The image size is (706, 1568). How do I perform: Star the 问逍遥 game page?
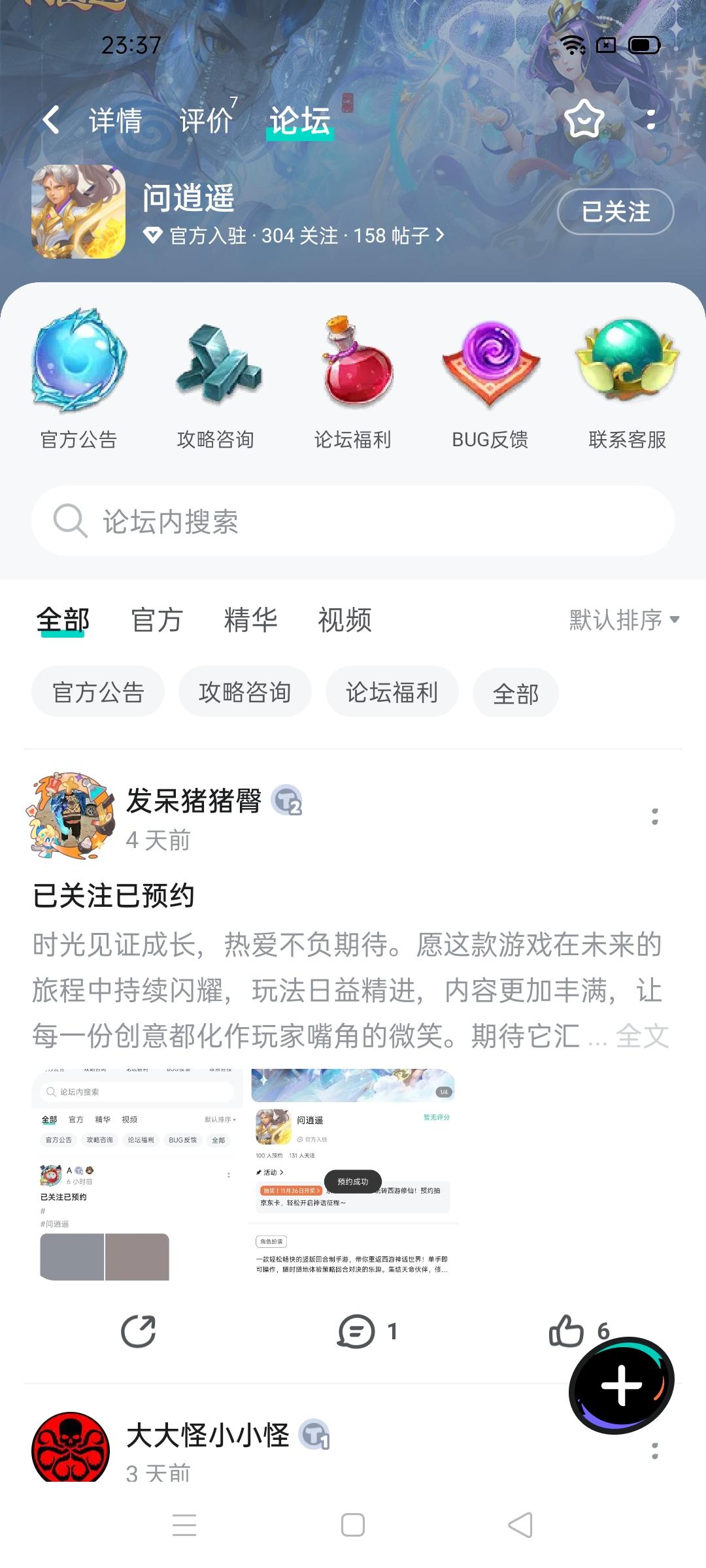(x=584, y=120)
